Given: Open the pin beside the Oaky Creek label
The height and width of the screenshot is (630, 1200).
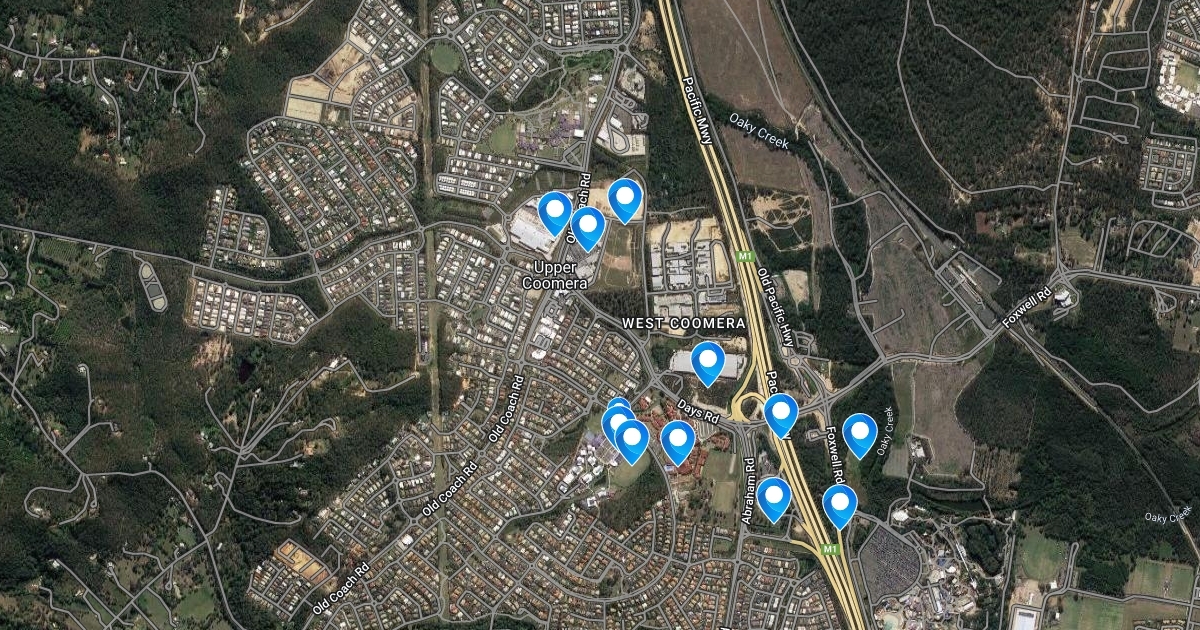Looking at the screenshot, I should pyautogui.click(x=860, y=434).
